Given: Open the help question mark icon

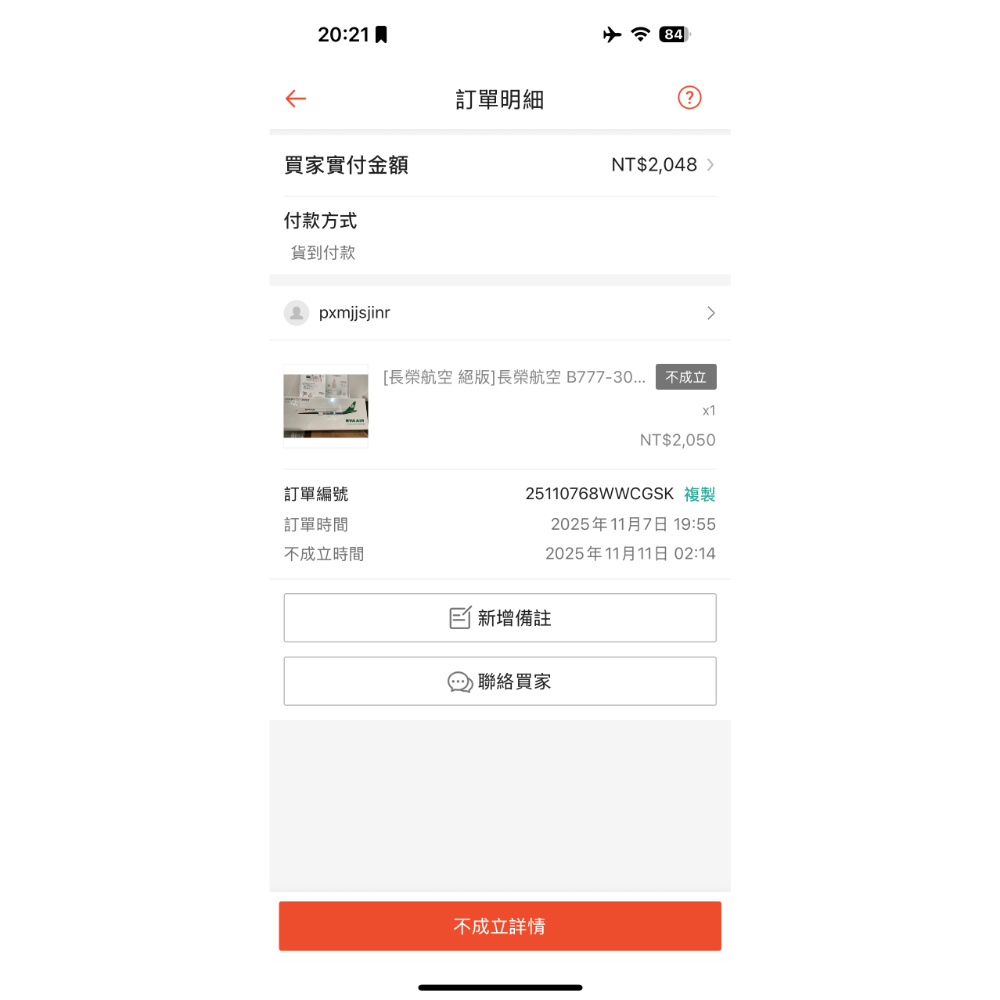Looking at the screenshot, I should tap(689, 98).
